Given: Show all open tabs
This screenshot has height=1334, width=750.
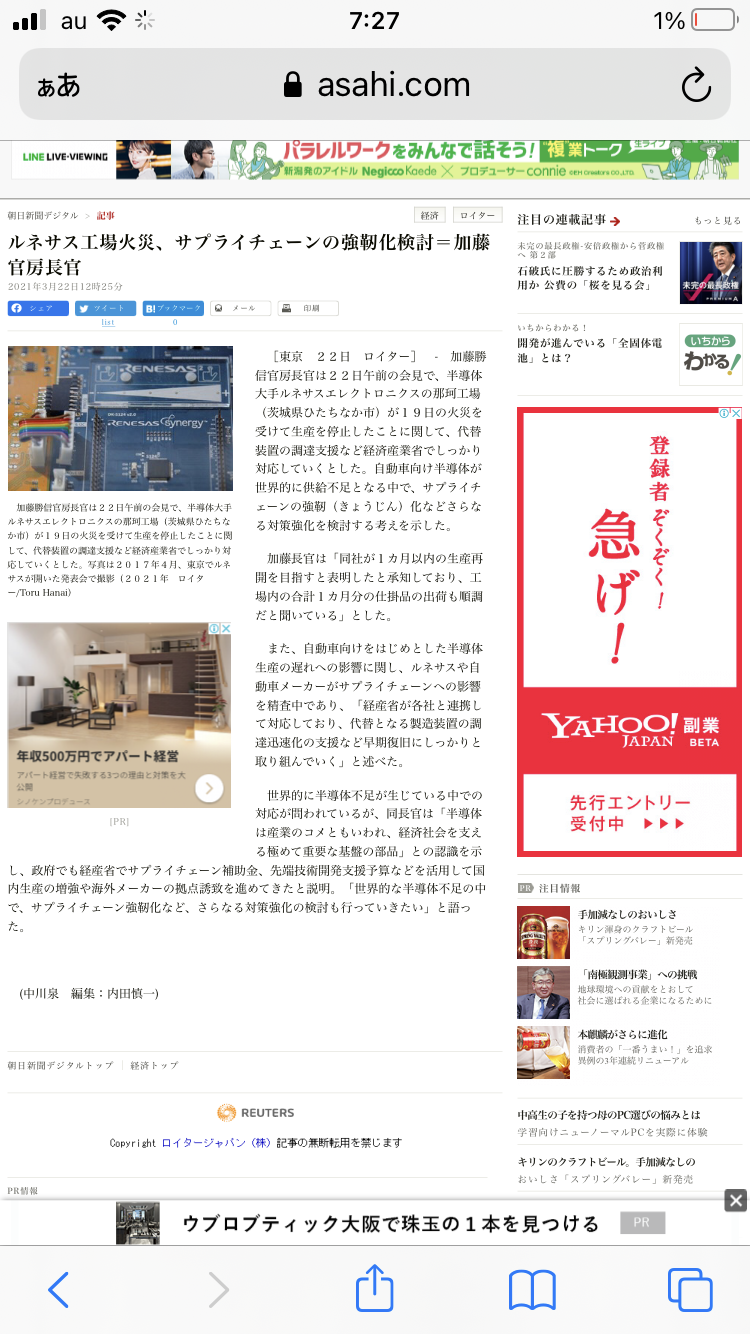Looking at the screenshot, I should (x=689, y=1290).
